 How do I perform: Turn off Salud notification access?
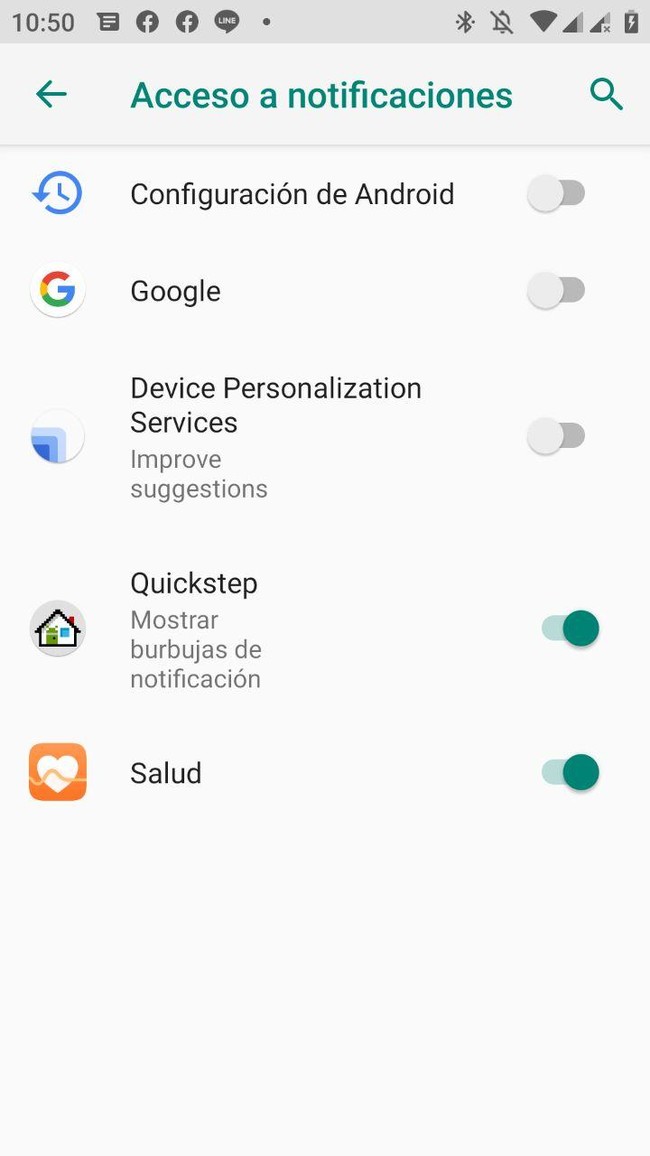tap(570, 773)
